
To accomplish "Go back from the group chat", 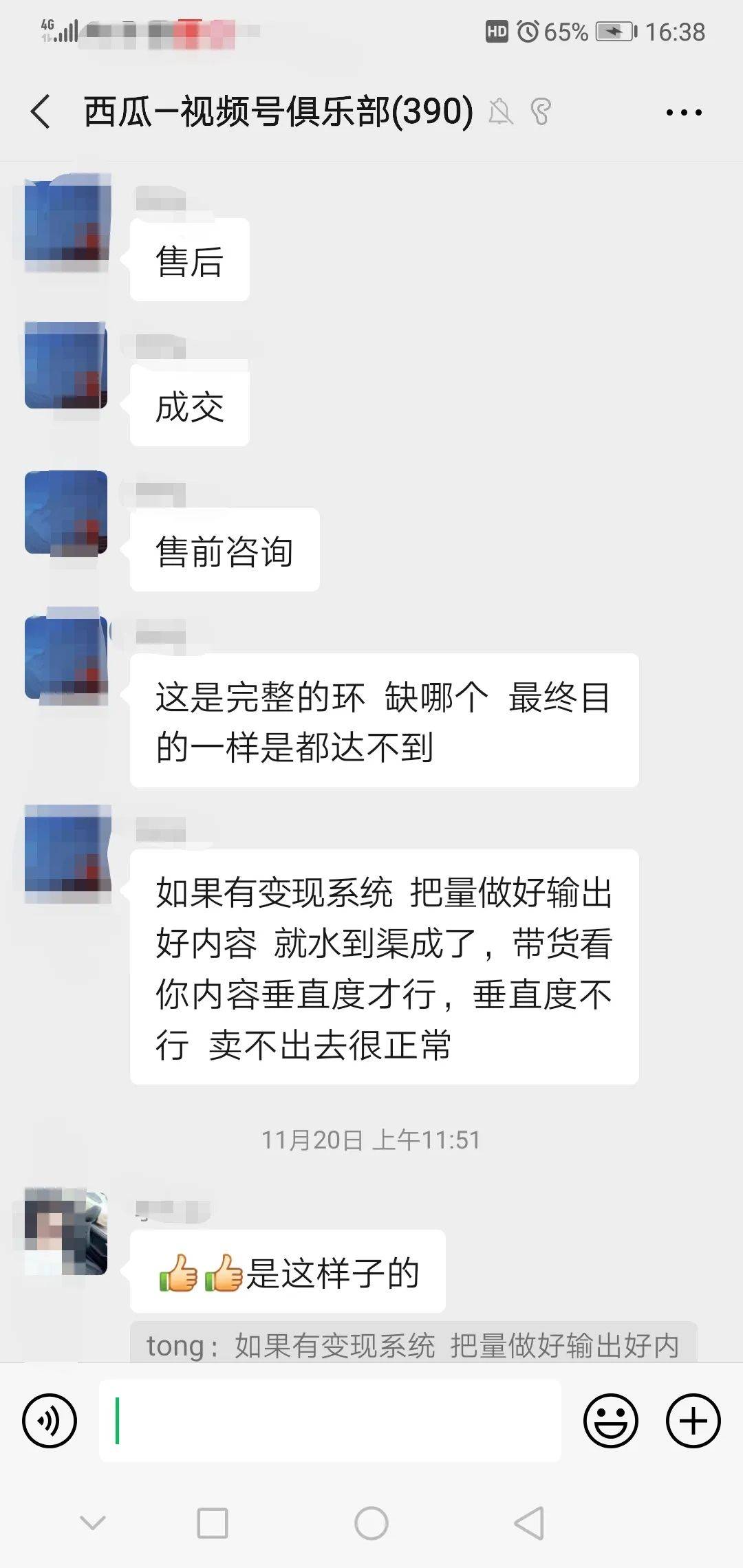I will click(41, 111).
